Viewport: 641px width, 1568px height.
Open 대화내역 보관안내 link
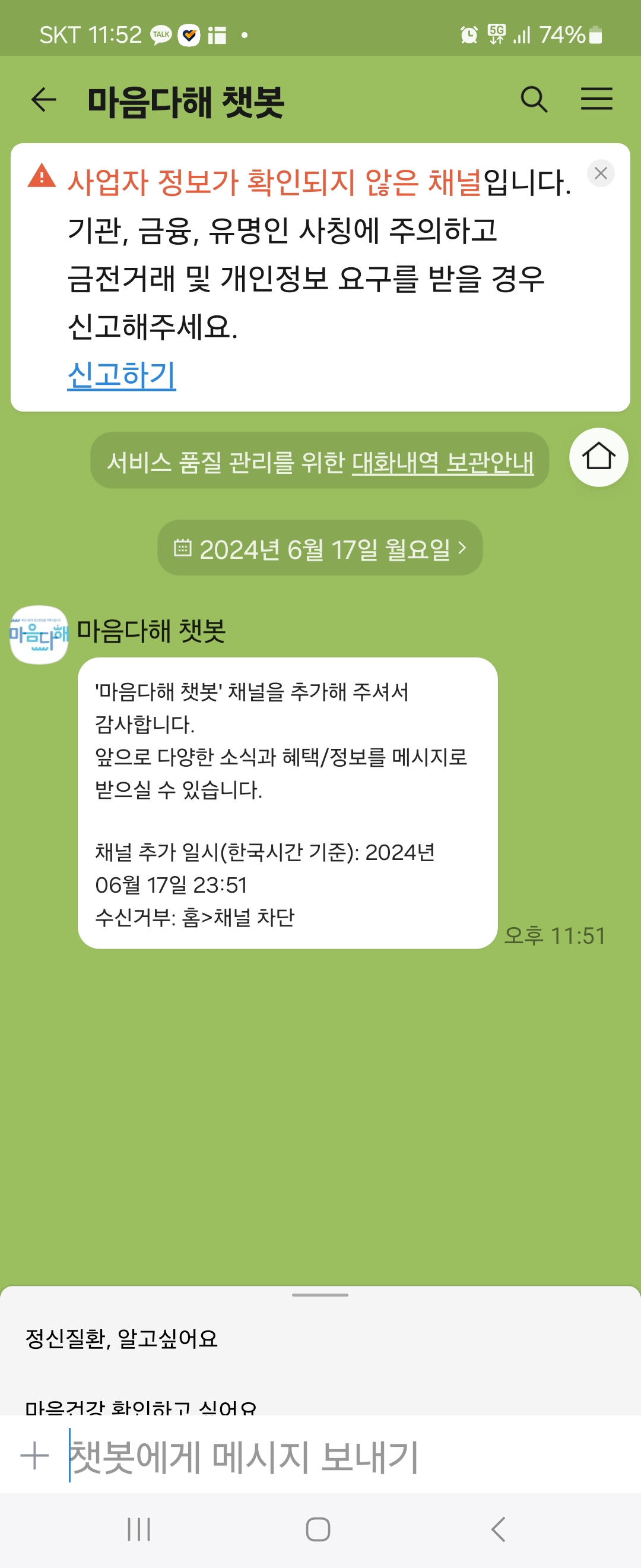click(442, 463)
